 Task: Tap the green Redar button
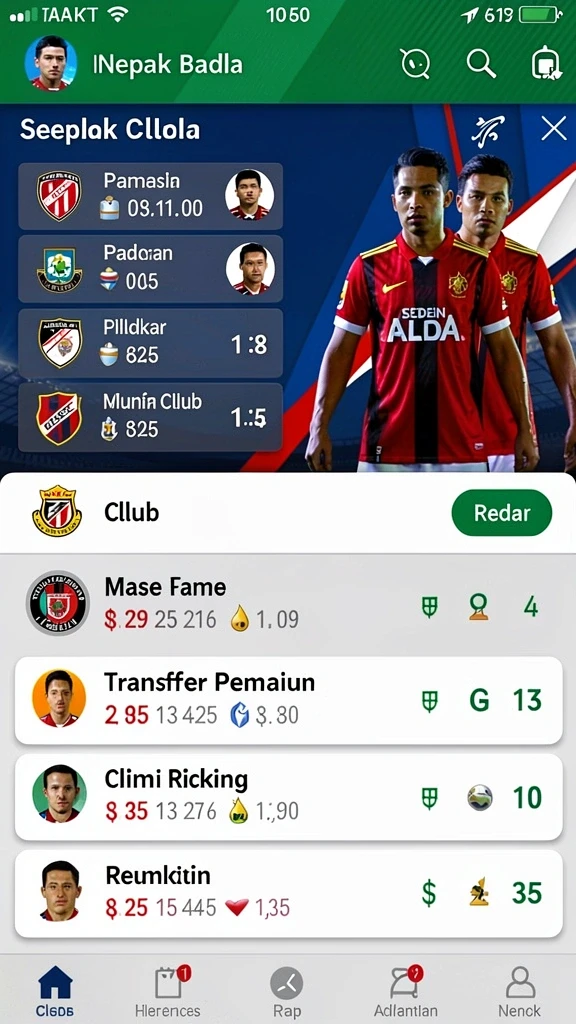502,513
